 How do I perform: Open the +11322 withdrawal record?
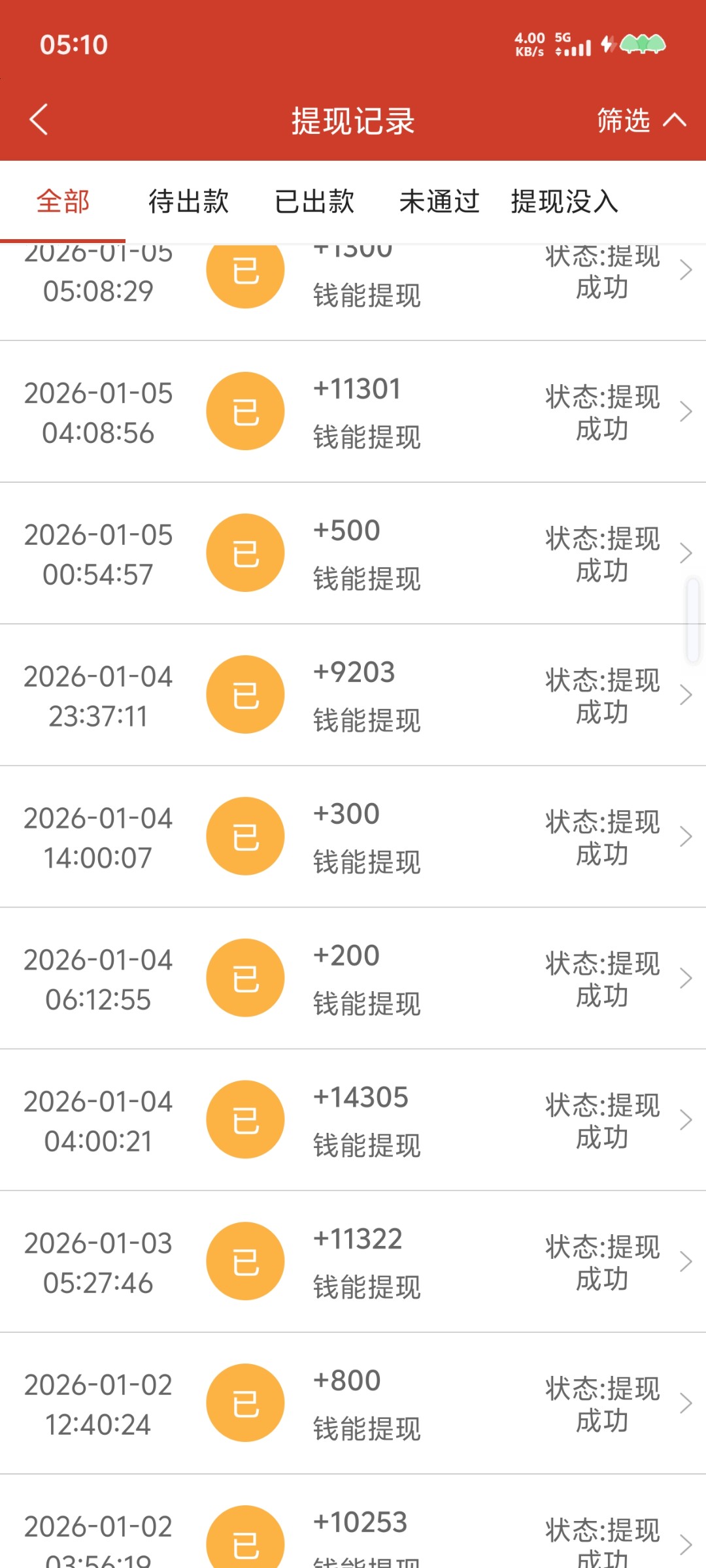coord(353,1262)
